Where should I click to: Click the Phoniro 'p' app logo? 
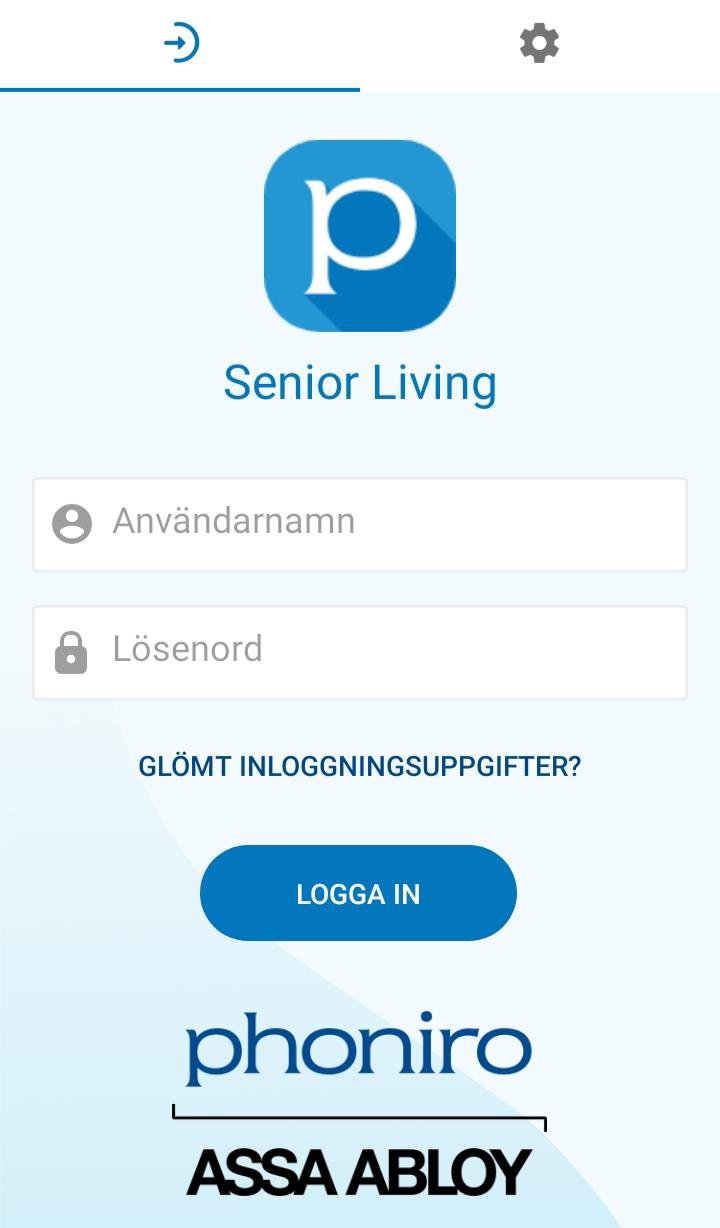coord(359,233)
